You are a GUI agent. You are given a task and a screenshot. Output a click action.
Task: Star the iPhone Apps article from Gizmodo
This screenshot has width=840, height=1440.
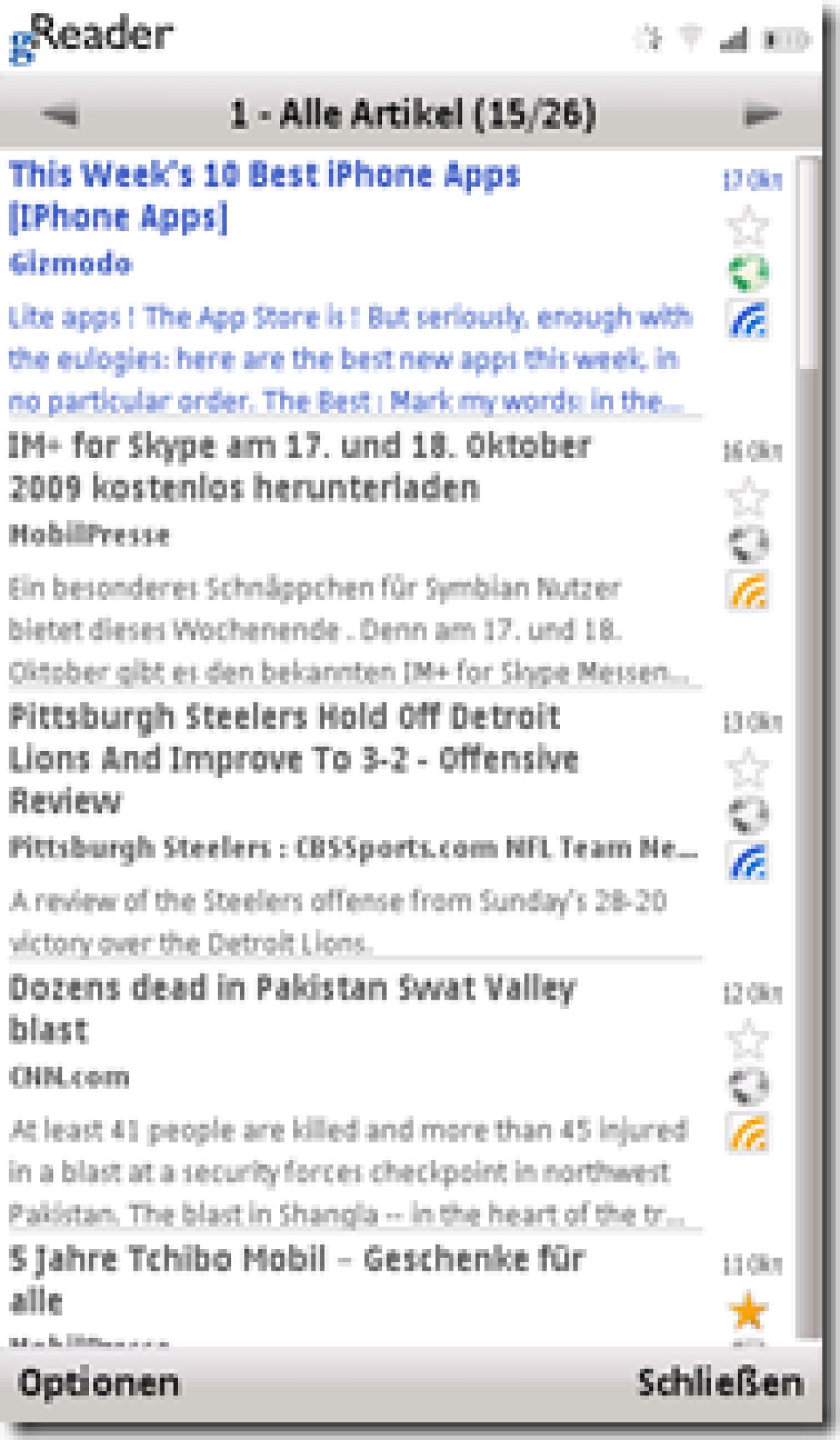pos(747,224)
